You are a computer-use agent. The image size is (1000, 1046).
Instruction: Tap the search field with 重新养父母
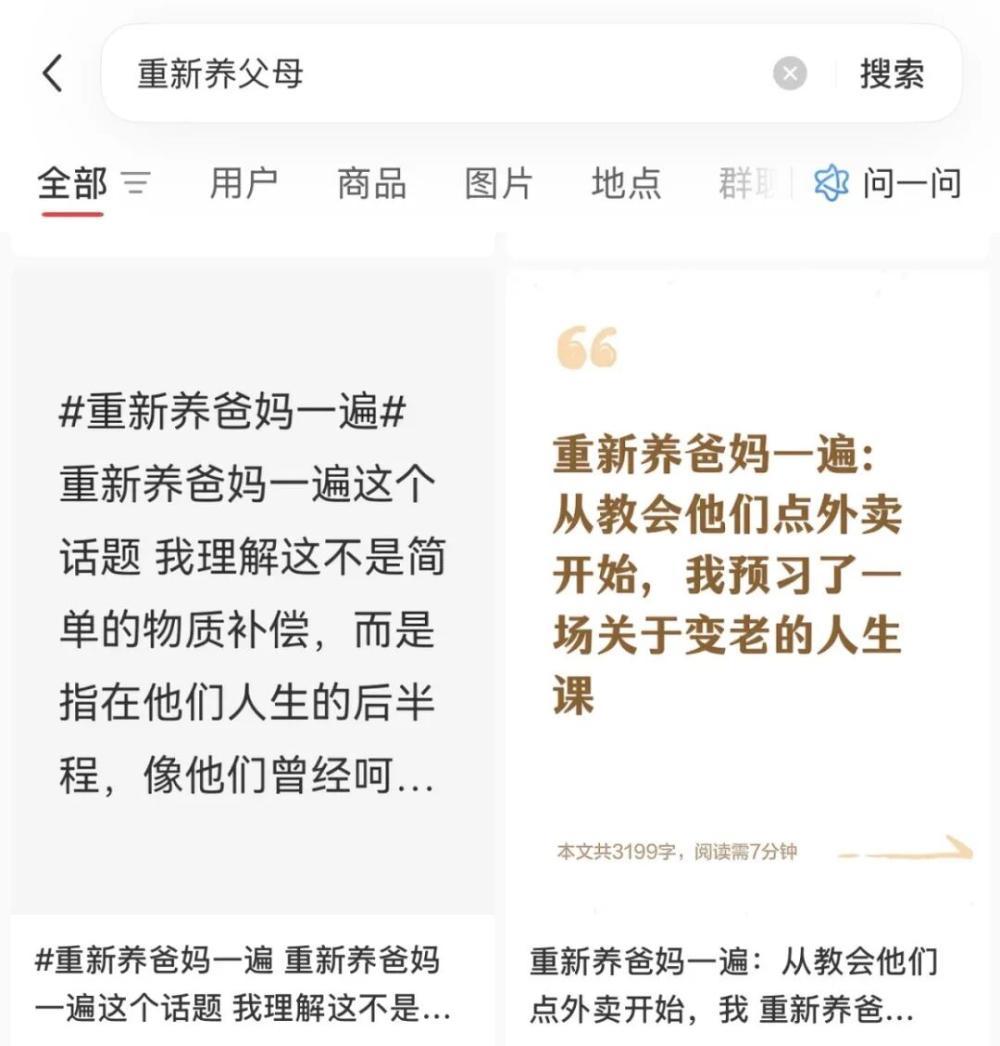(x=440, y=74)
